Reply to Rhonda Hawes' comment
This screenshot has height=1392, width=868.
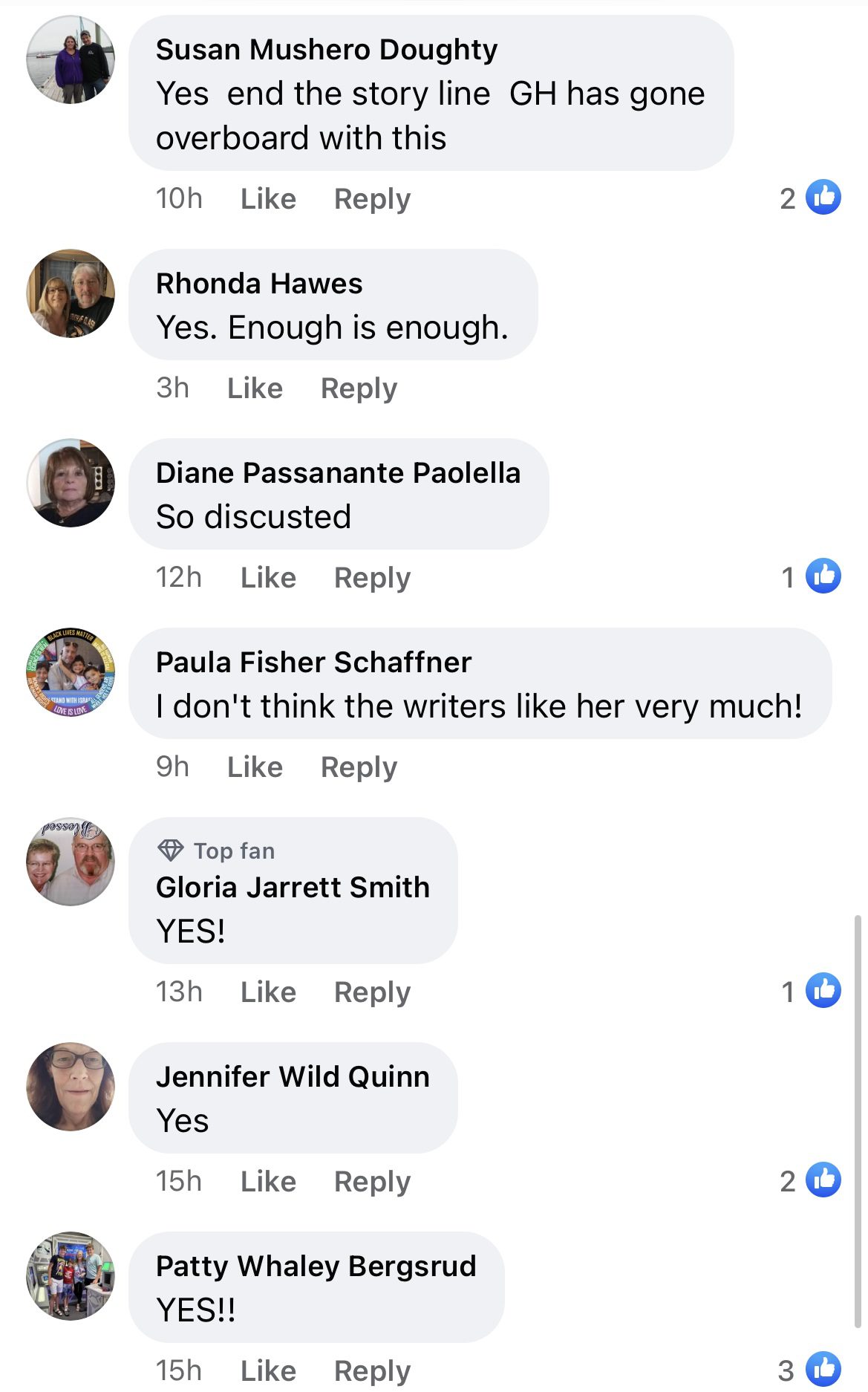(x=359, y=388)
